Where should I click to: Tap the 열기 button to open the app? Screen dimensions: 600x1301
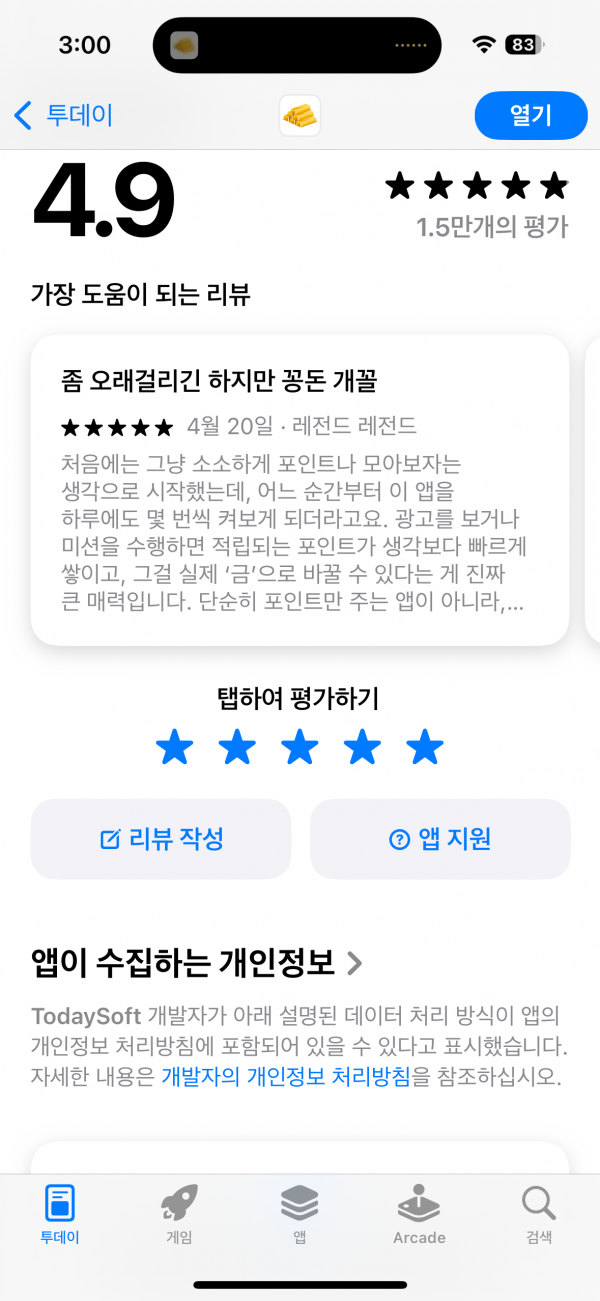tap(531, 115)
